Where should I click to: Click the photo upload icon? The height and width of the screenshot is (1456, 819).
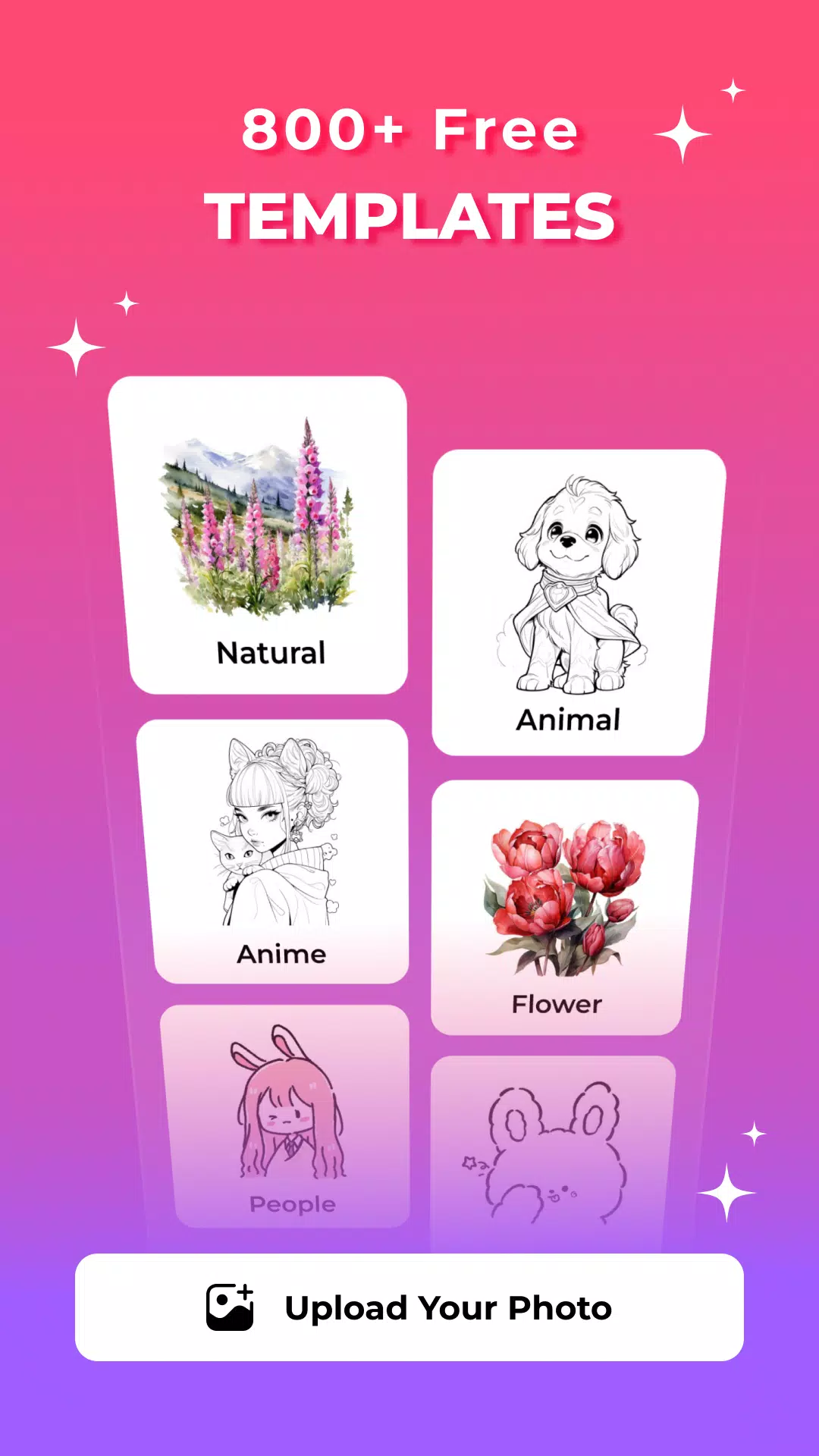[x=230, y=1307]
